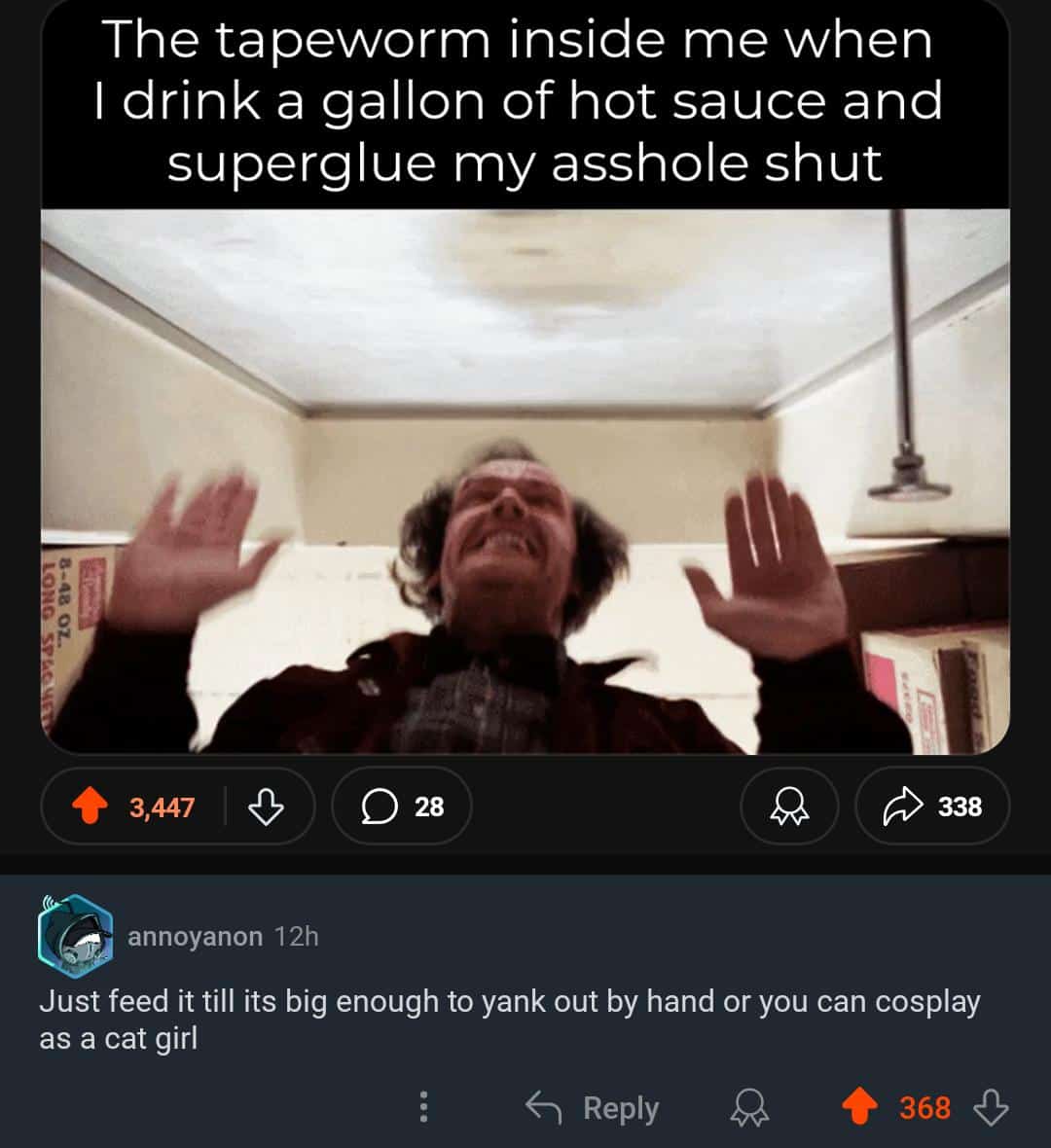Screen dimensions: 1051x1148
Task: Share the post
Action: point(931,807)
